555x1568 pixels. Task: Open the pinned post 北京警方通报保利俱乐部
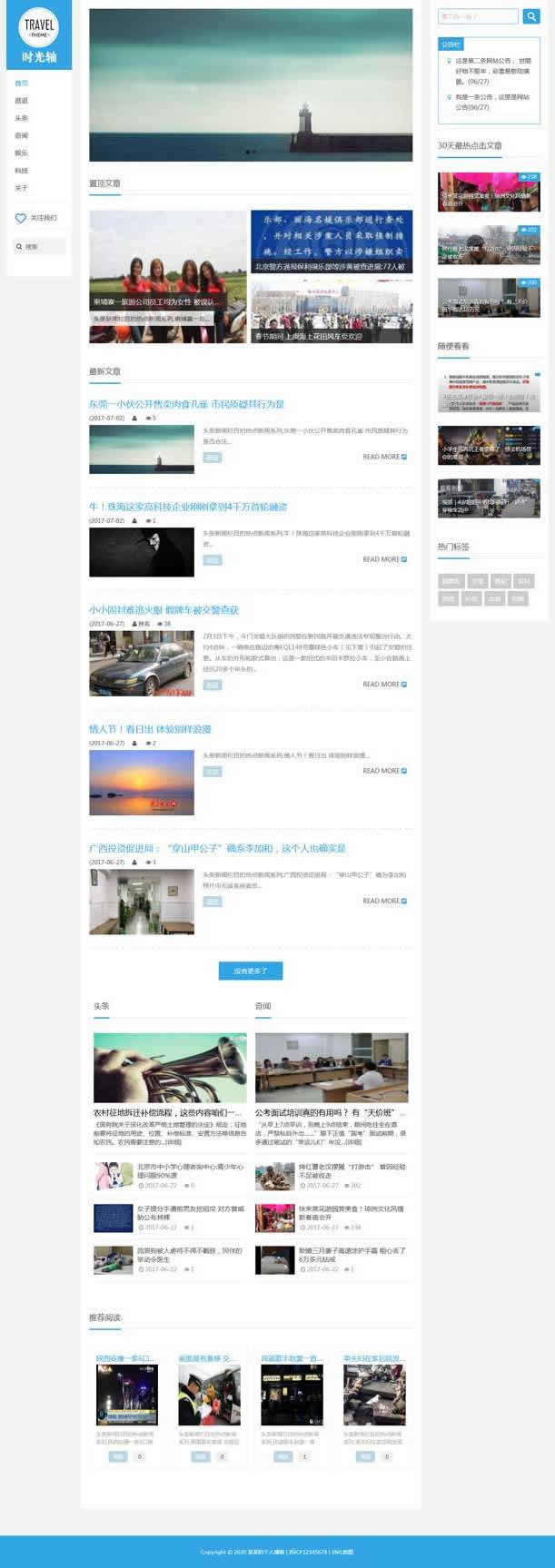pyautogui.click(x=332, y=242)
